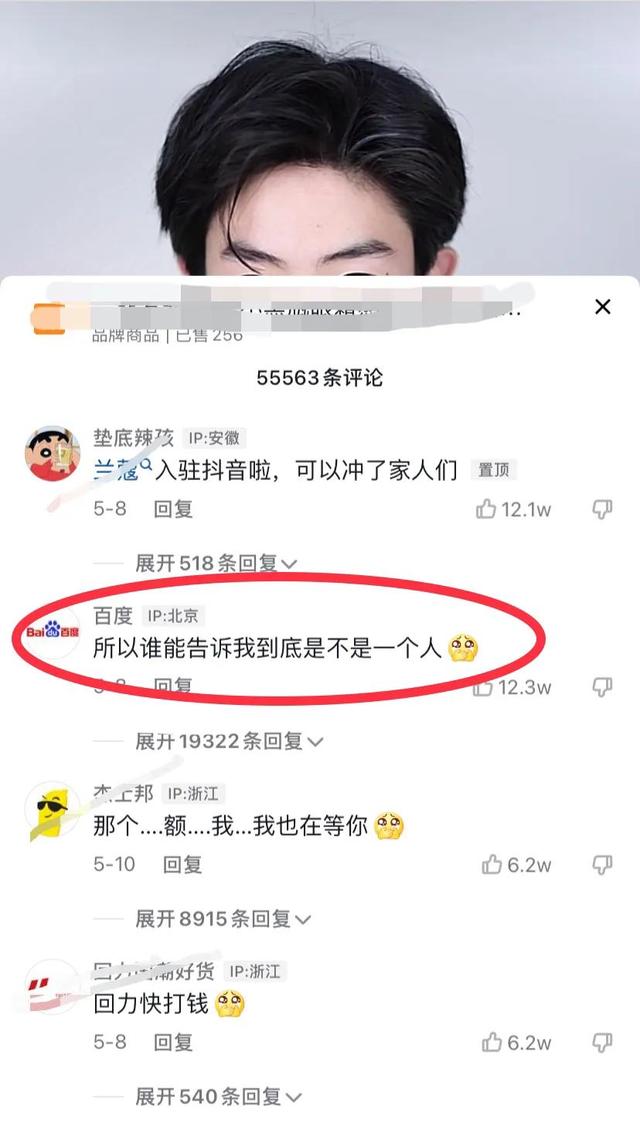Like the comment 我也在等你
The height and width of the screenshot is (1127, 640).
(491, 864)
